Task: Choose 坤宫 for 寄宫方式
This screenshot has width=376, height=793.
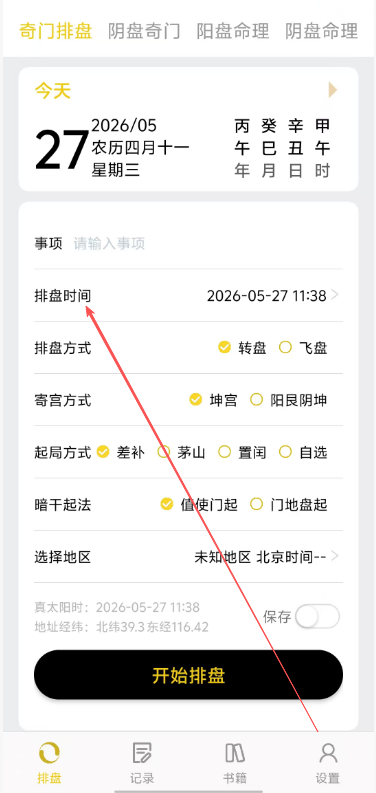Action: click(213, 400)
